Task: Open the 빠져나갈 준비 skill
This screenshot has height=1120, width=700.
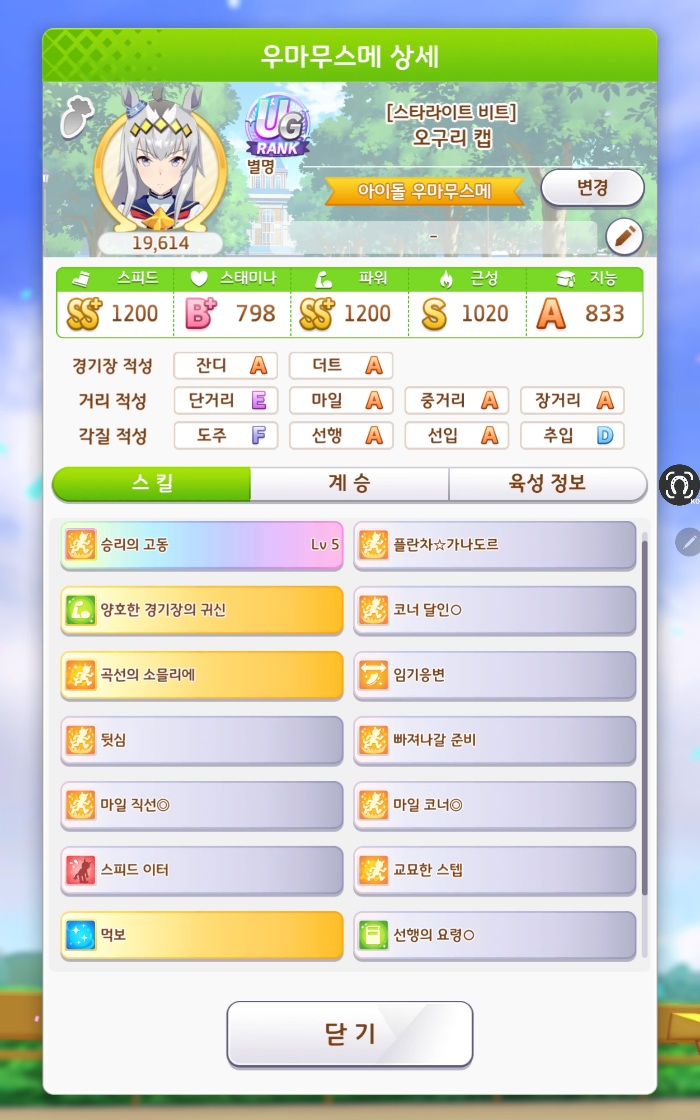Action: click(494, 740)
